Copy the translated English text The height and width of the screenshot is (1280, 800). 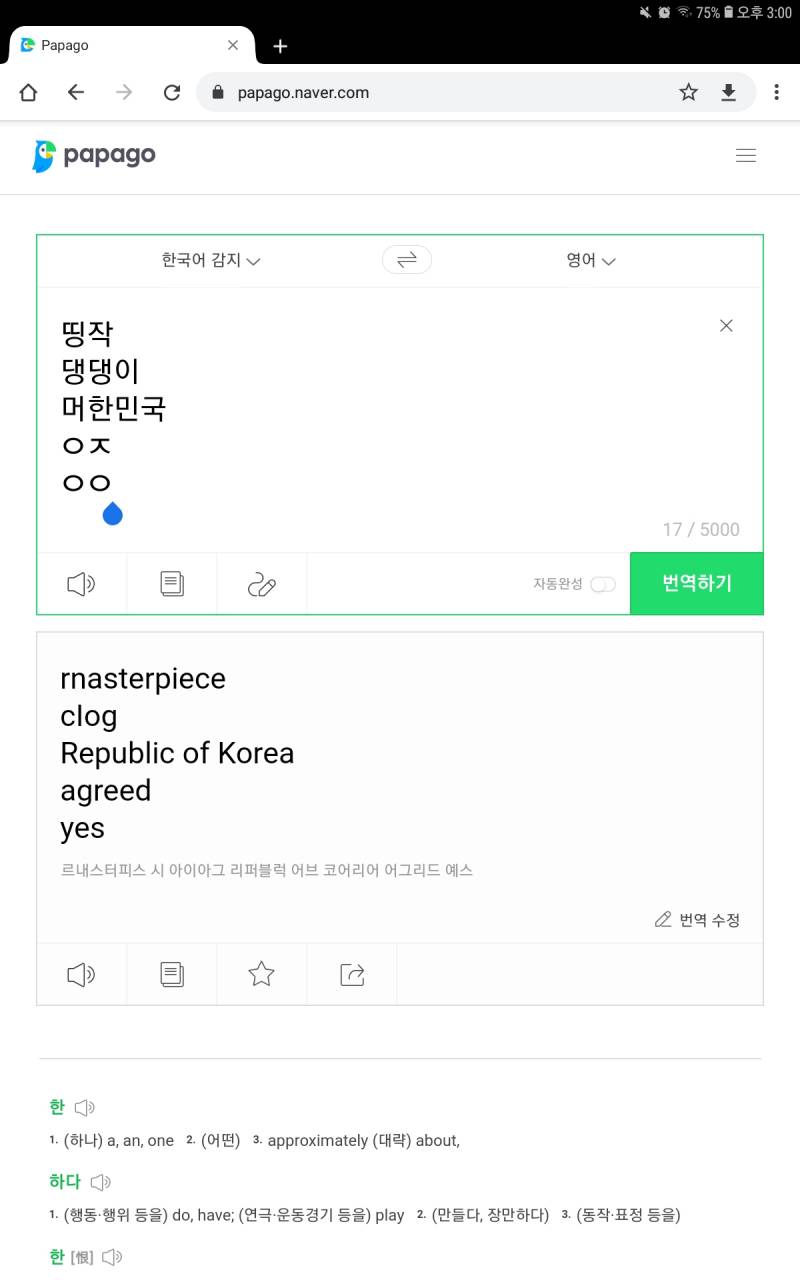coord(171,973)
